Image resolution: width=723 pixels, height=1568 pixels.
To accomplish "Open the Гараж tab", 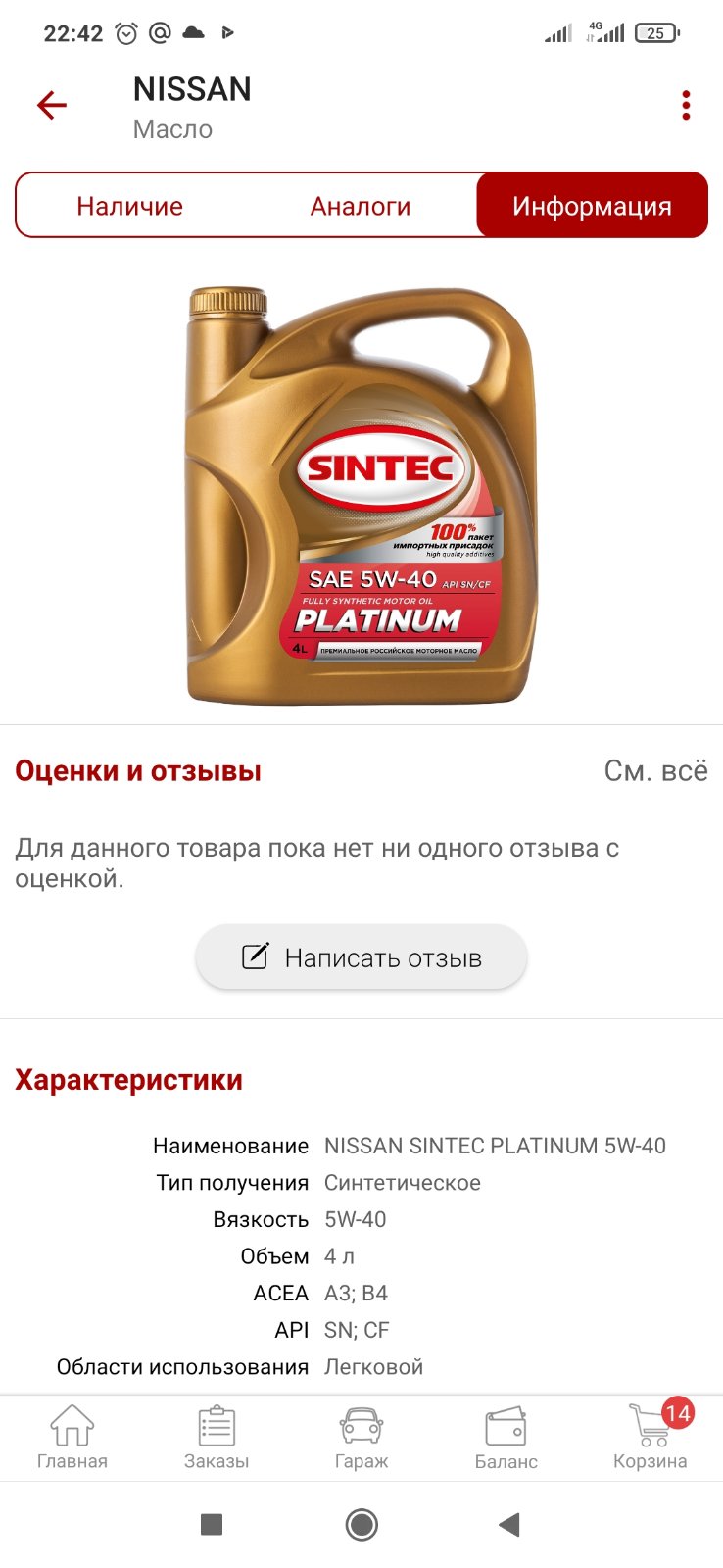I will pyautogui.click(x=361, y=1438).
